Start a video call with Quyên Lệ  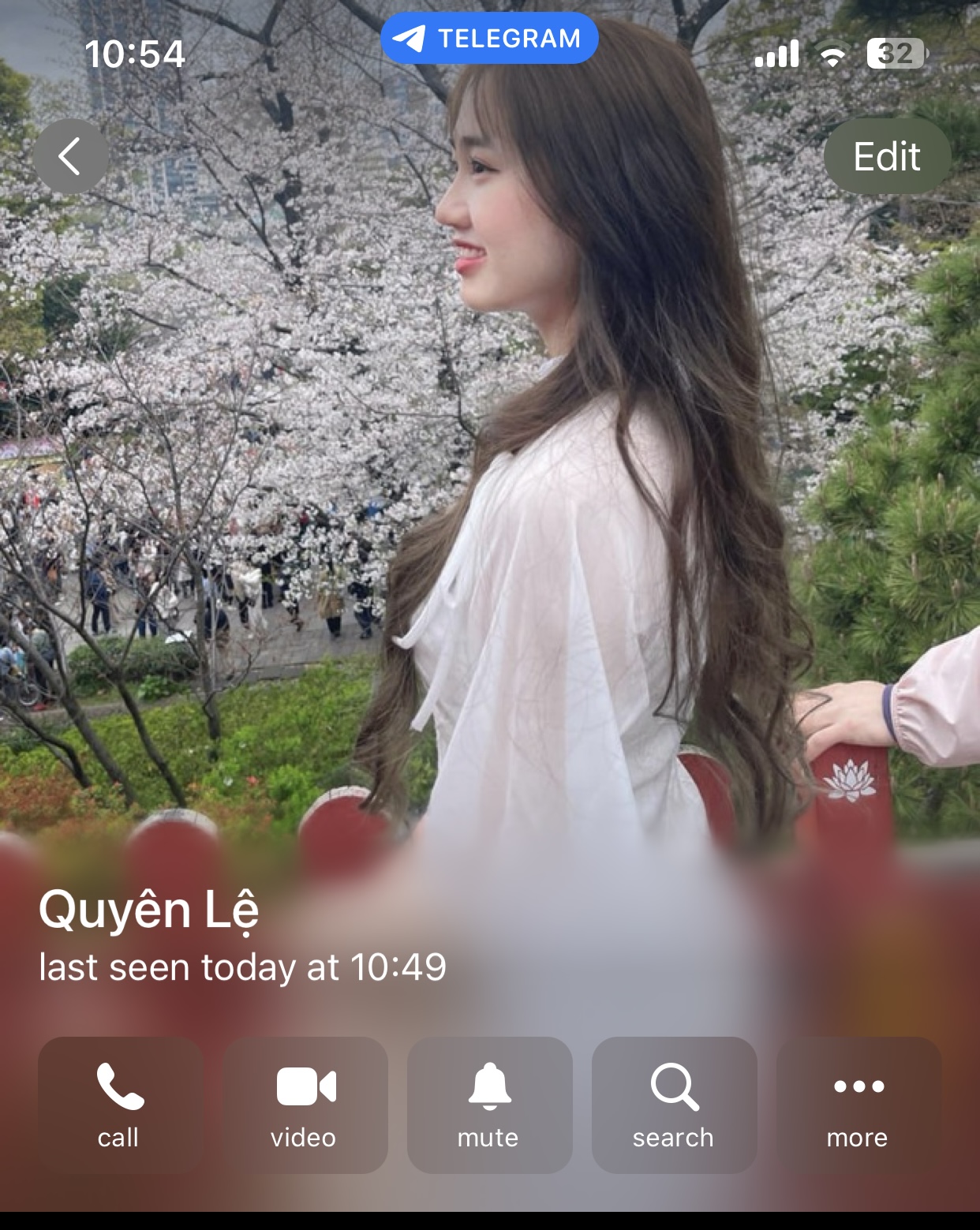click(305, 1104)
